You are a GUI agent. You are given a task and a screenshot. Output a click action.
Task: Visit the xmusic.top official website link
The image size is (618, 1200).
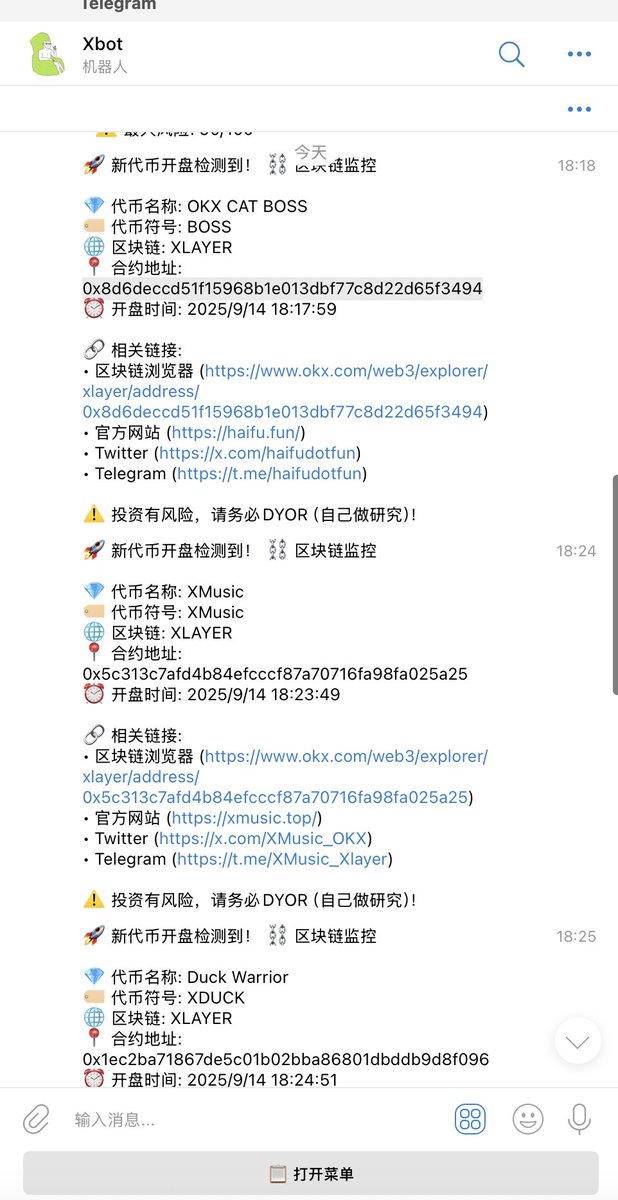[x=245, y=818]
